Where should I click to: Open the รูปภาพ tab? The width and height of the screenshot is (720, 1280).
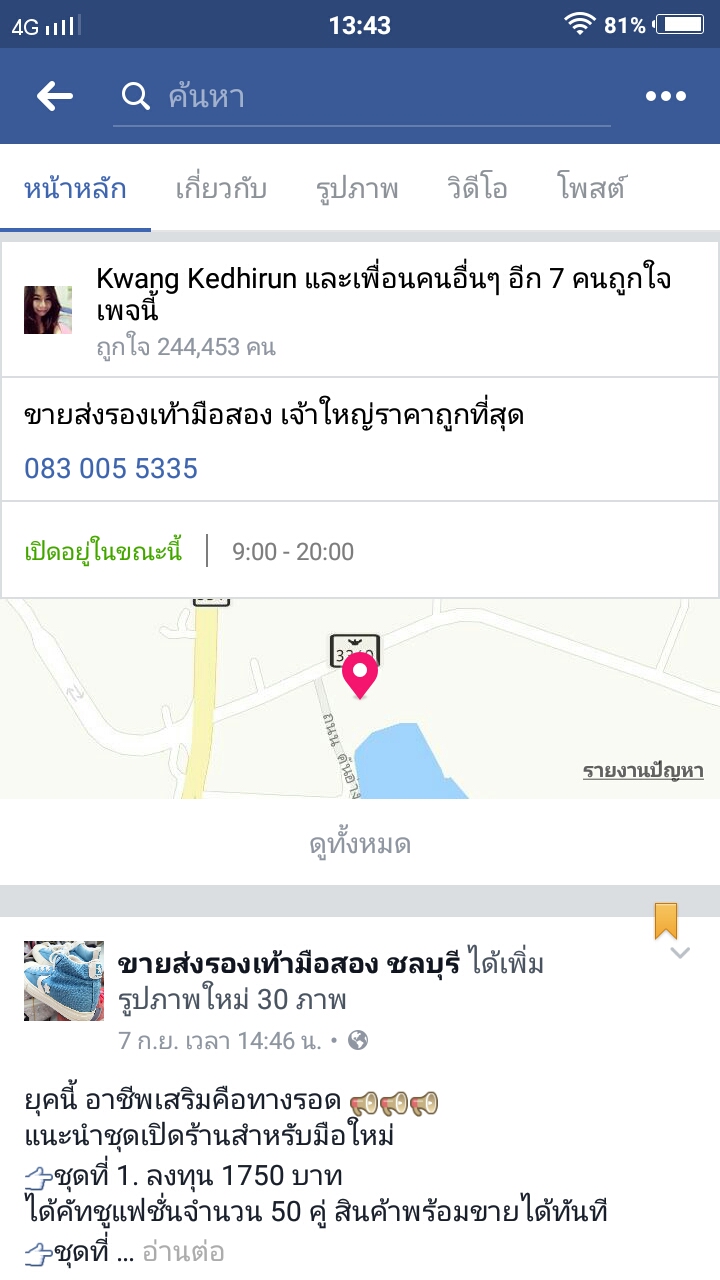coord(357,188)
